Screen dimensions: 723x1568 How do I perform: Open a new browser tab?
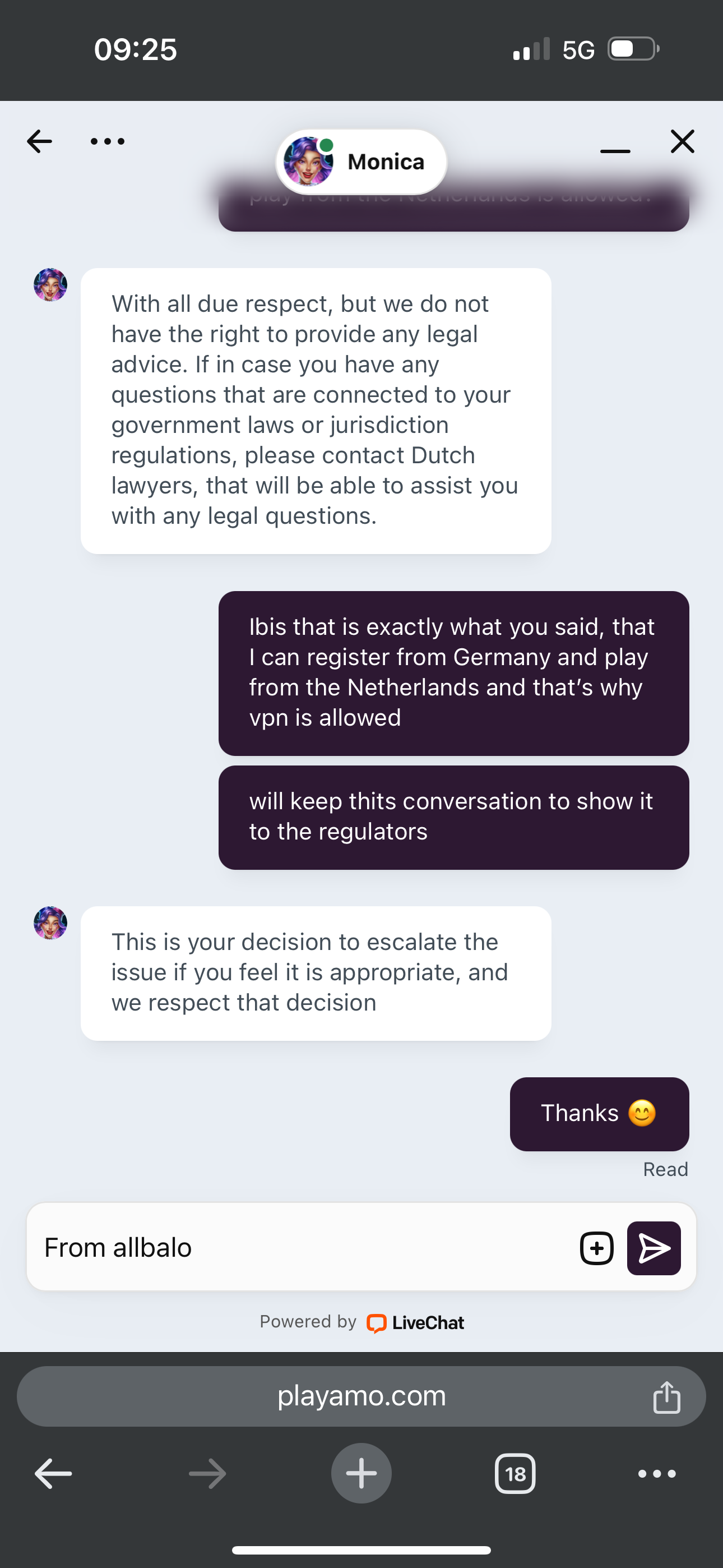(361, 1474)
